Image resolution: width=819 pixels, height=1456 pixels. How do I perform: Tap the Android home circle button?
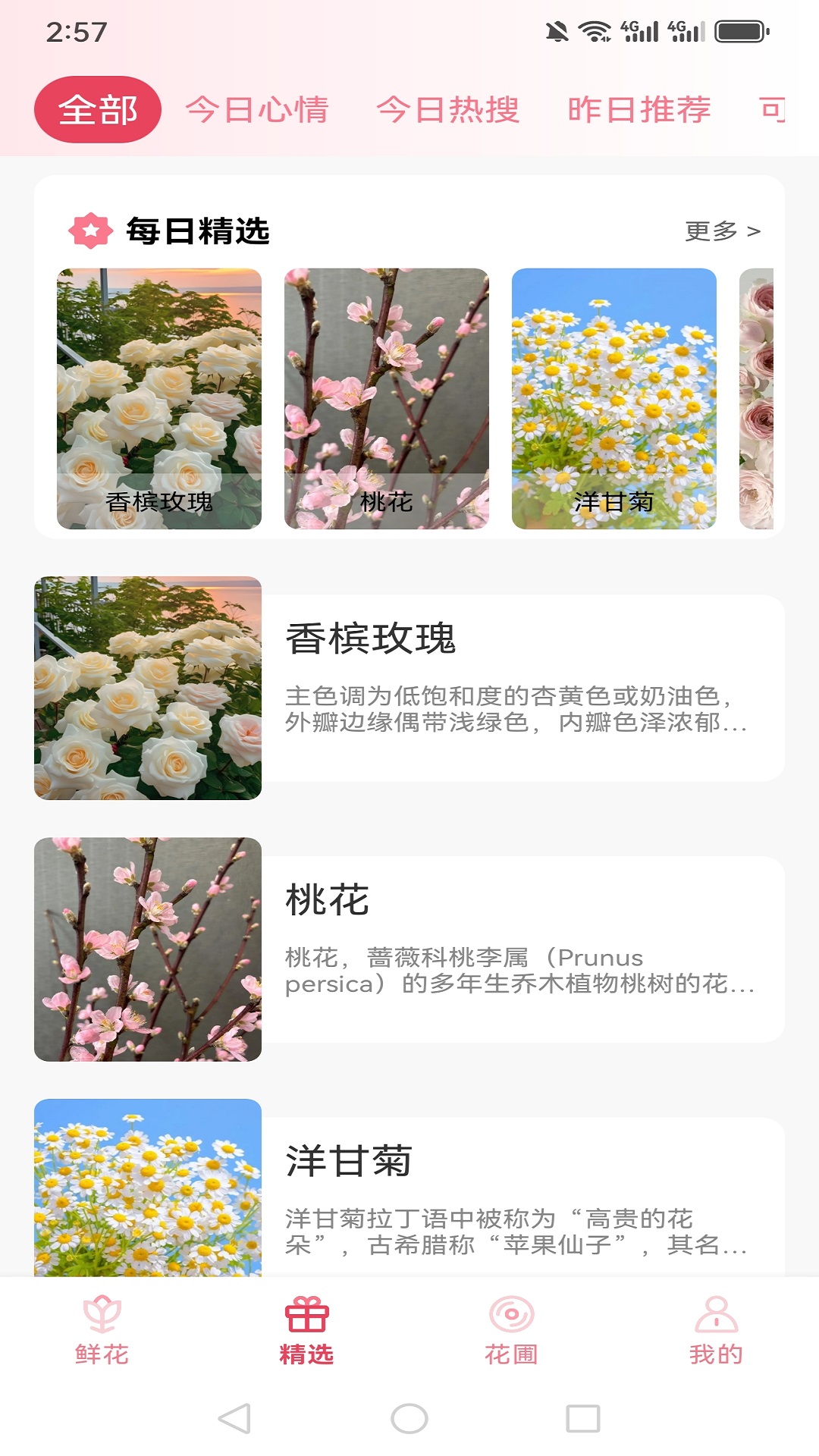tap(409, 1417)
